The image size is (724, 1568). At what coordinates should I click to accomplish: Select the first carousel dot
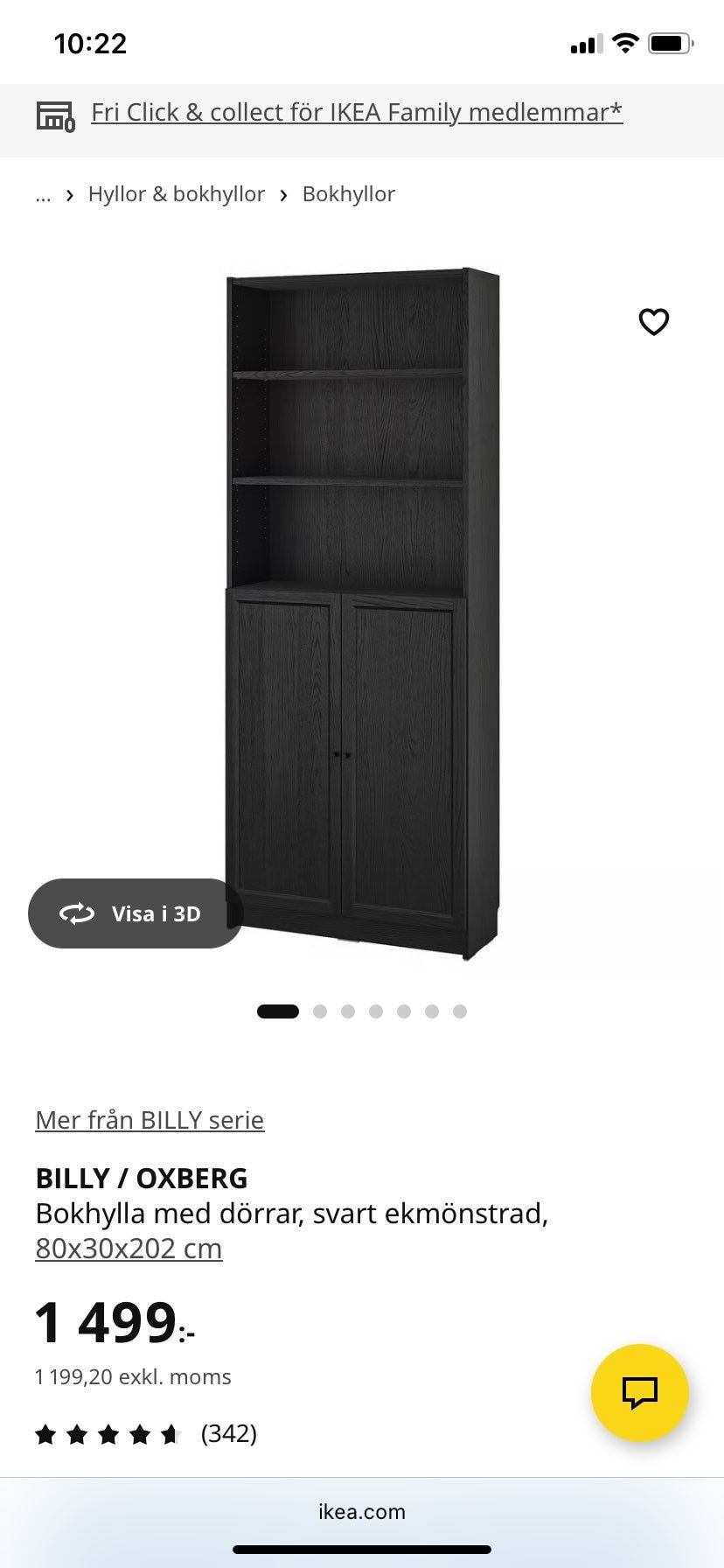[x=278, y=1011]
